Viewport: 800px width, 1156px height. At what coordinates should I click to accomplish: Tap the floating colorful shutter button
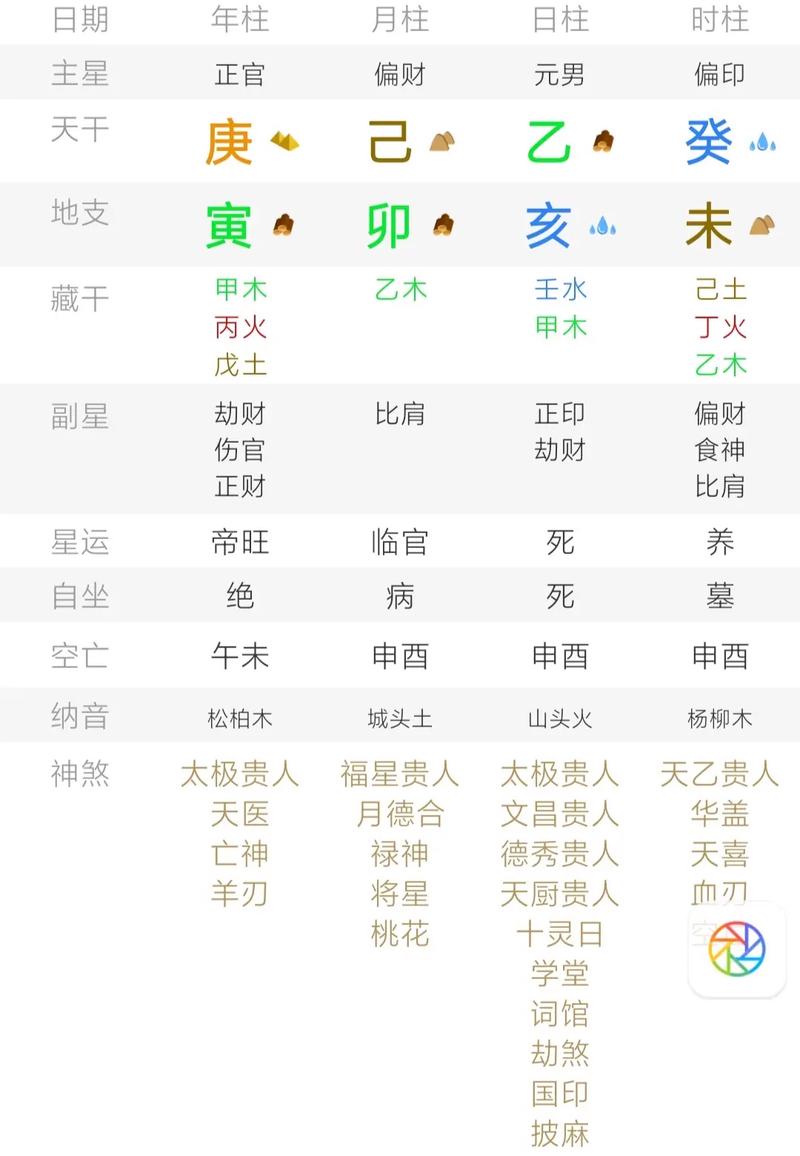click(x=737, y=950)
